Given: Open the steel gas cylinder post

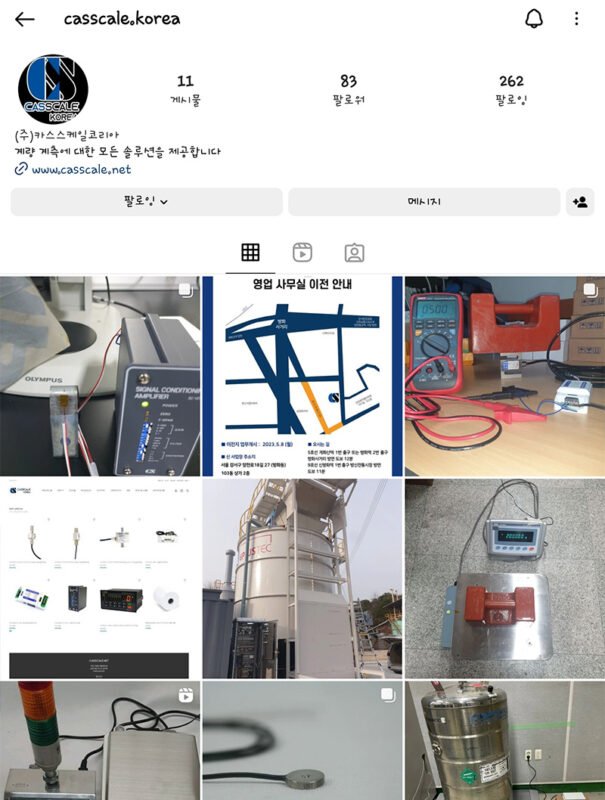Looking at the screenshot, I should 504,741.
